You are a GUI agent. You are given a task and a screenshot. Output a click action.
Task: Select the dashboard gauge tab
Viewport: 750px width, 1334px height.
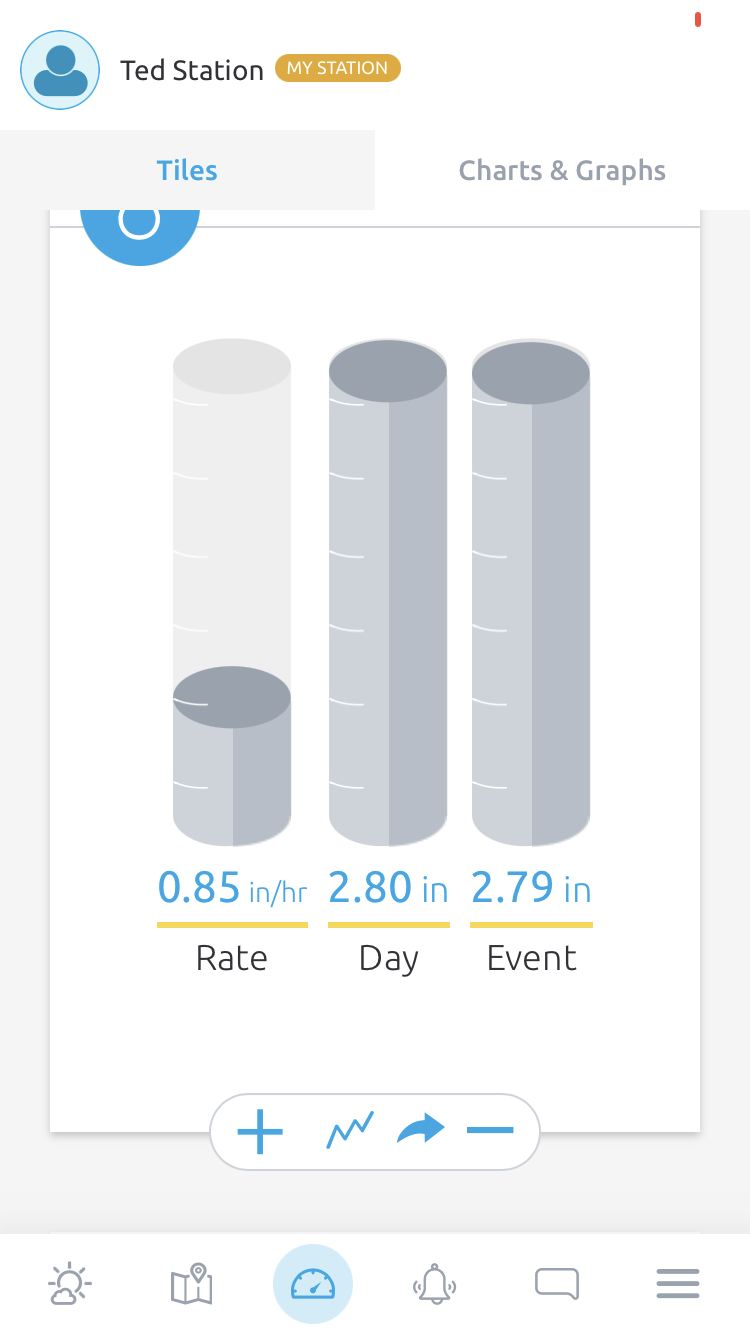[313, 1284]
